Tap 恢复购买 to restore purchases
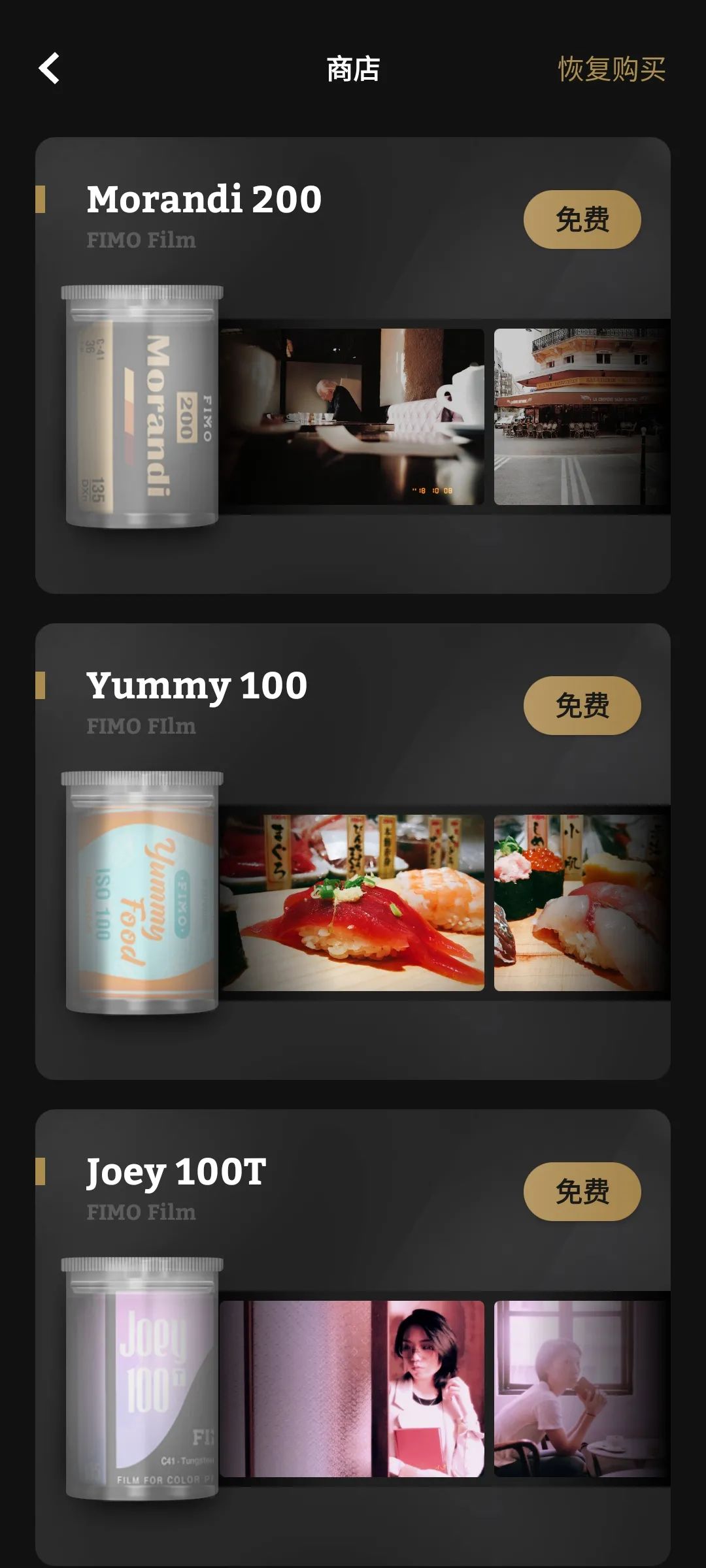This screenshot has width=706, height=1568. click(611, 69)
